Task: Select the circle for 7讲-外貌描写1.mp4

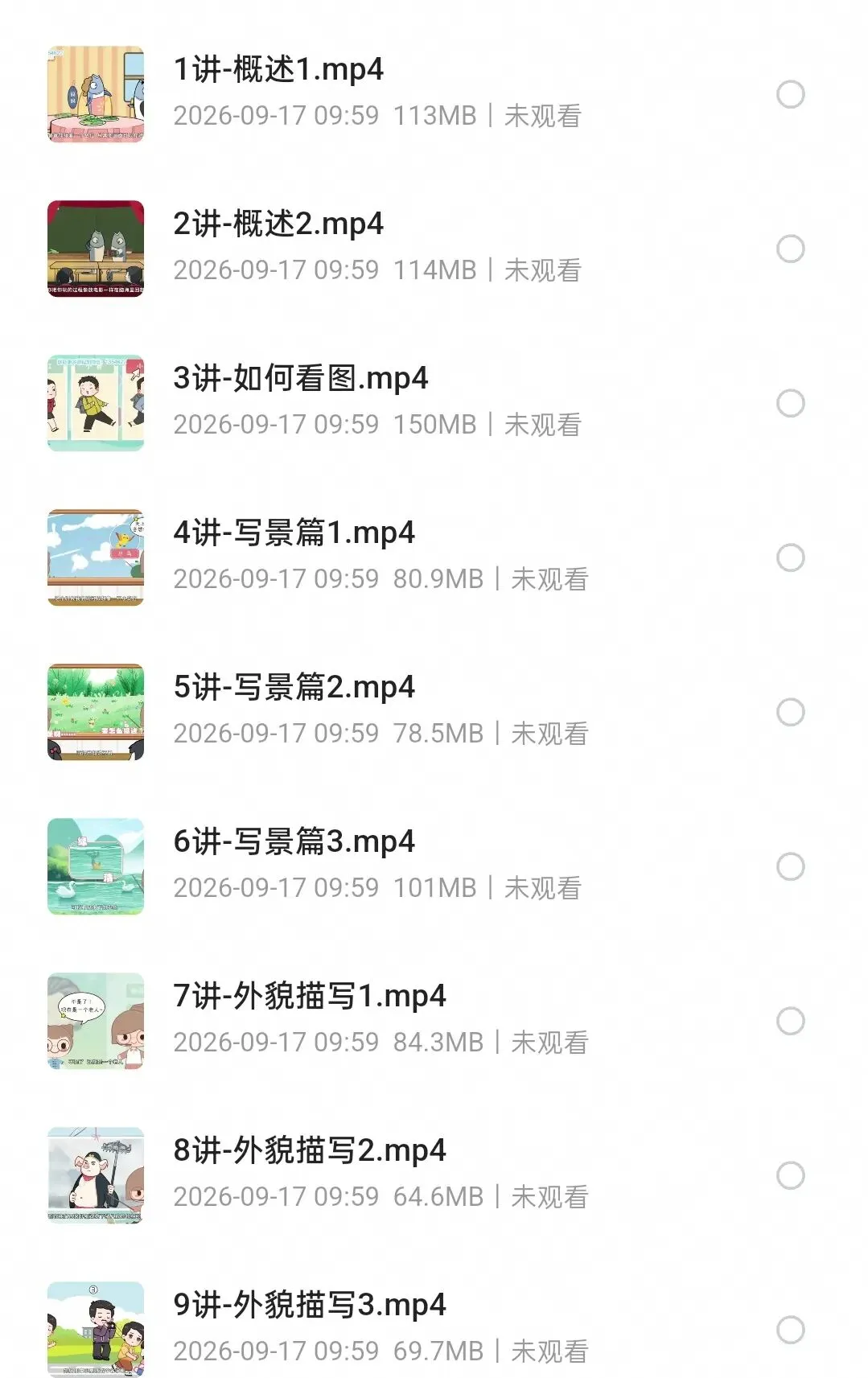Action: click(790, 1021)
